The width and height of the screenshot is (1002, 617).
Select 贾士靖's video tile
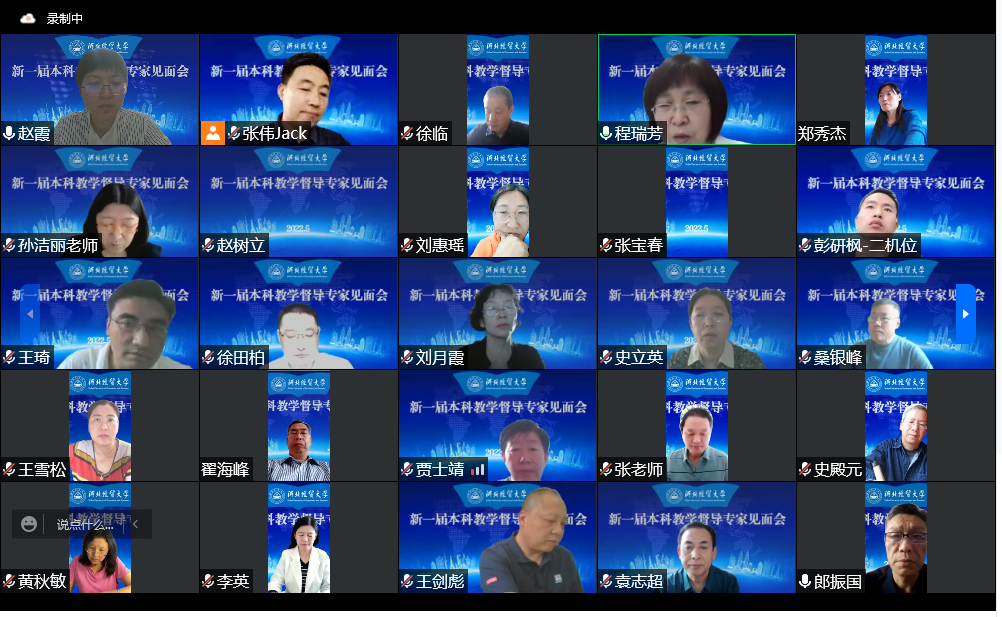click(497, 426)
